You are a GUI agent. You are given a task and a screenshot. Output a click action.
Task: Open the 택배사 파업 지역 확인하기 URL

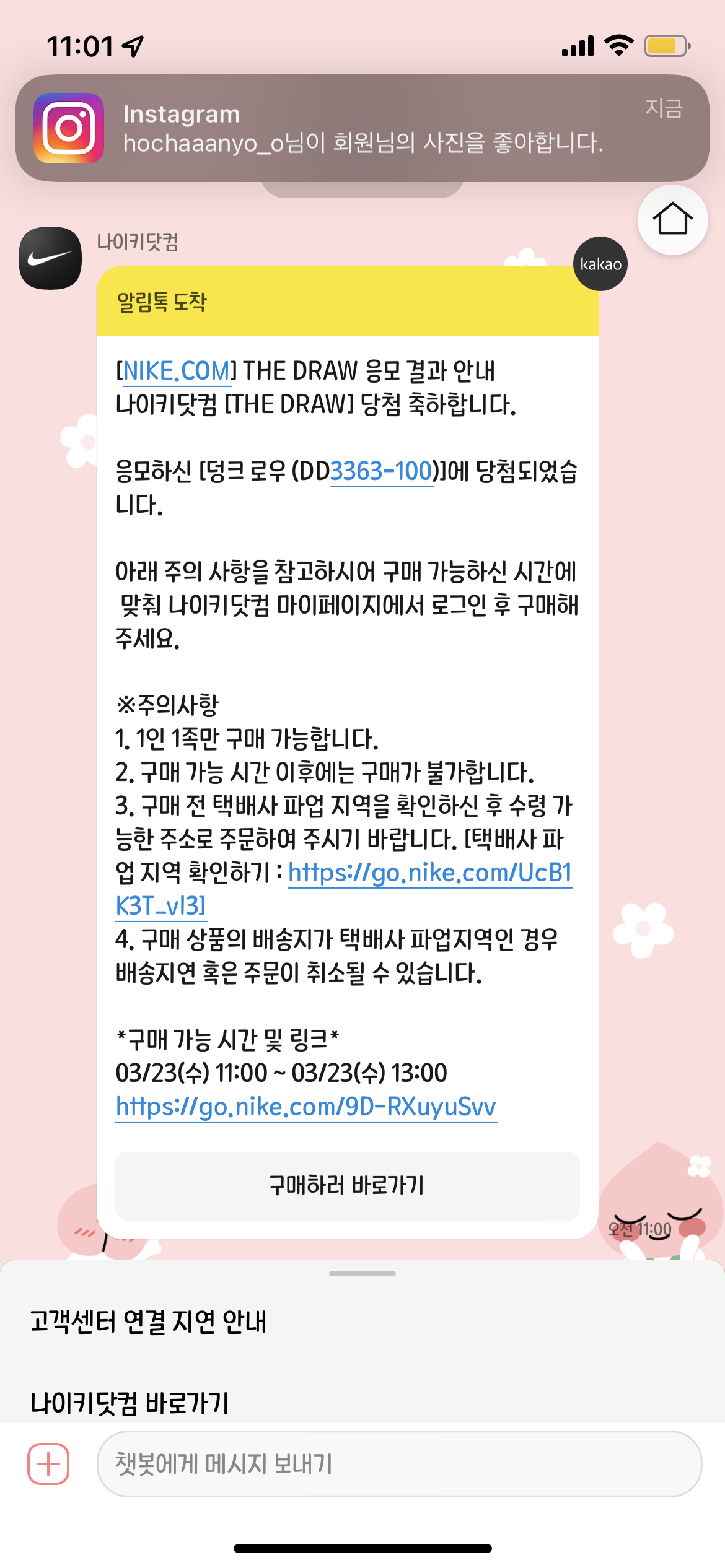coord(429,873)
